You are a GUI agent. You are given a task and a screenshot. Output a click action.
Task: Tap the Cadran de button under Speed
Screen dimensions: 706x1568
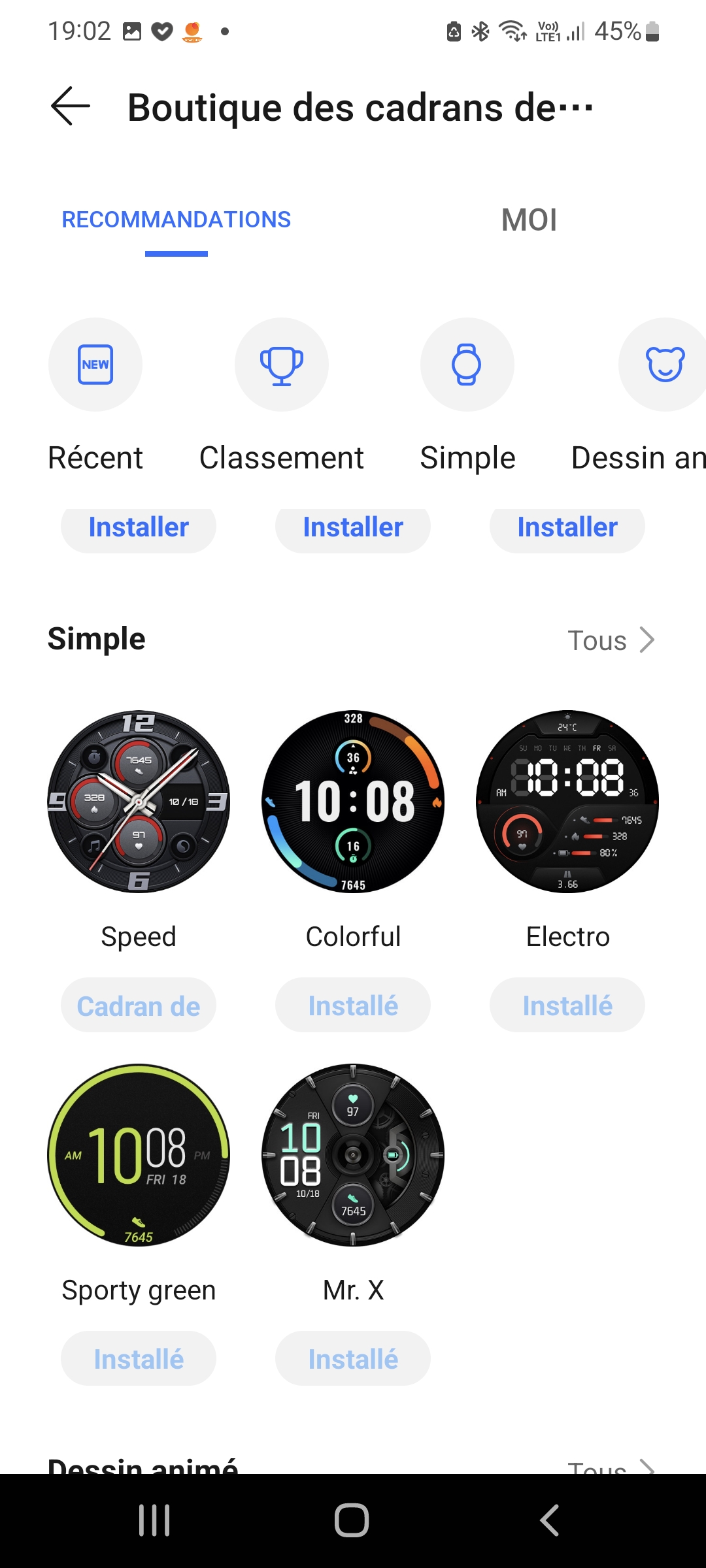139,1005
